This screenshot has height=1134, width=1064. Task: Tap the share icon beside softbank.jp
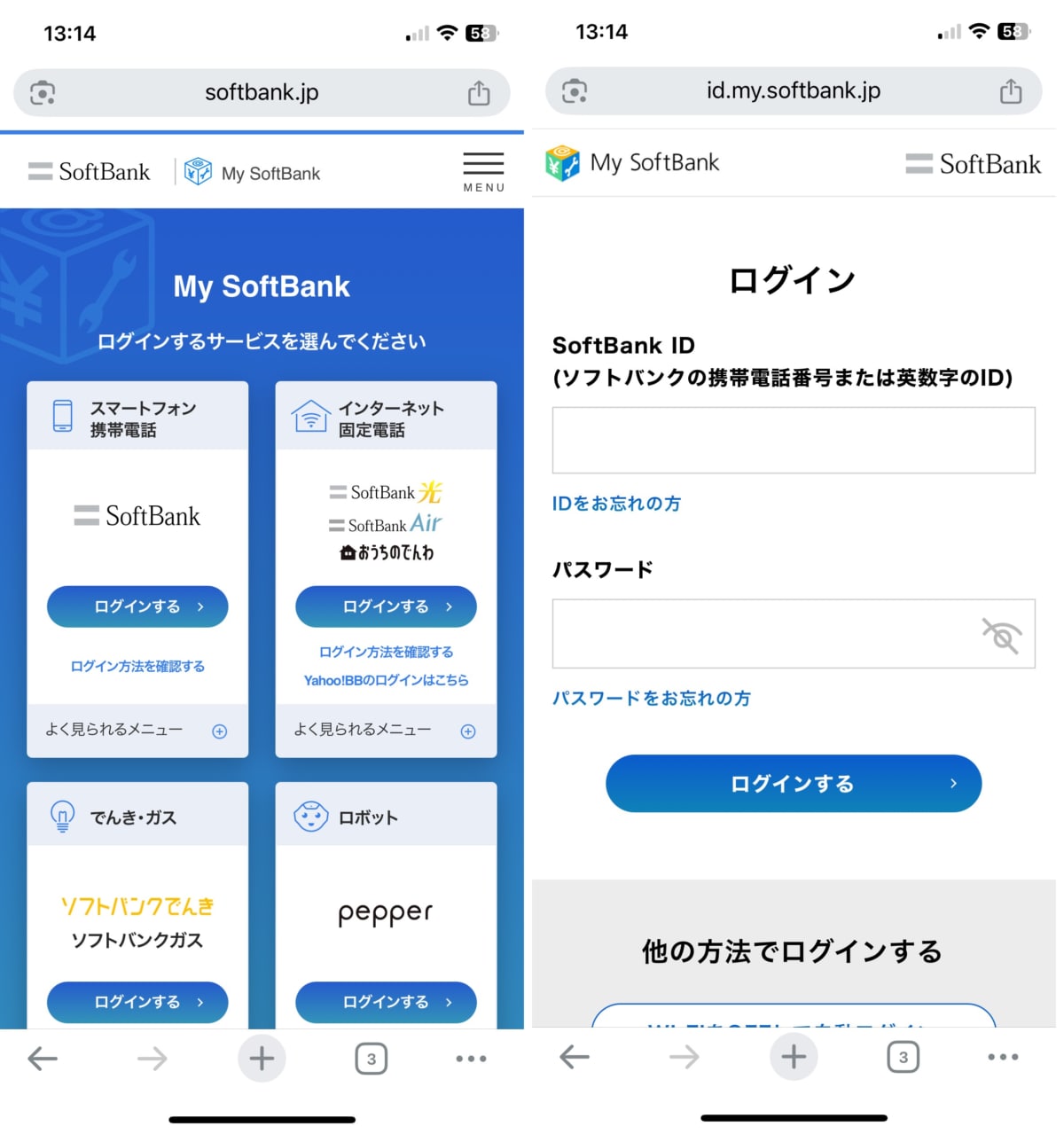point(480,91)
